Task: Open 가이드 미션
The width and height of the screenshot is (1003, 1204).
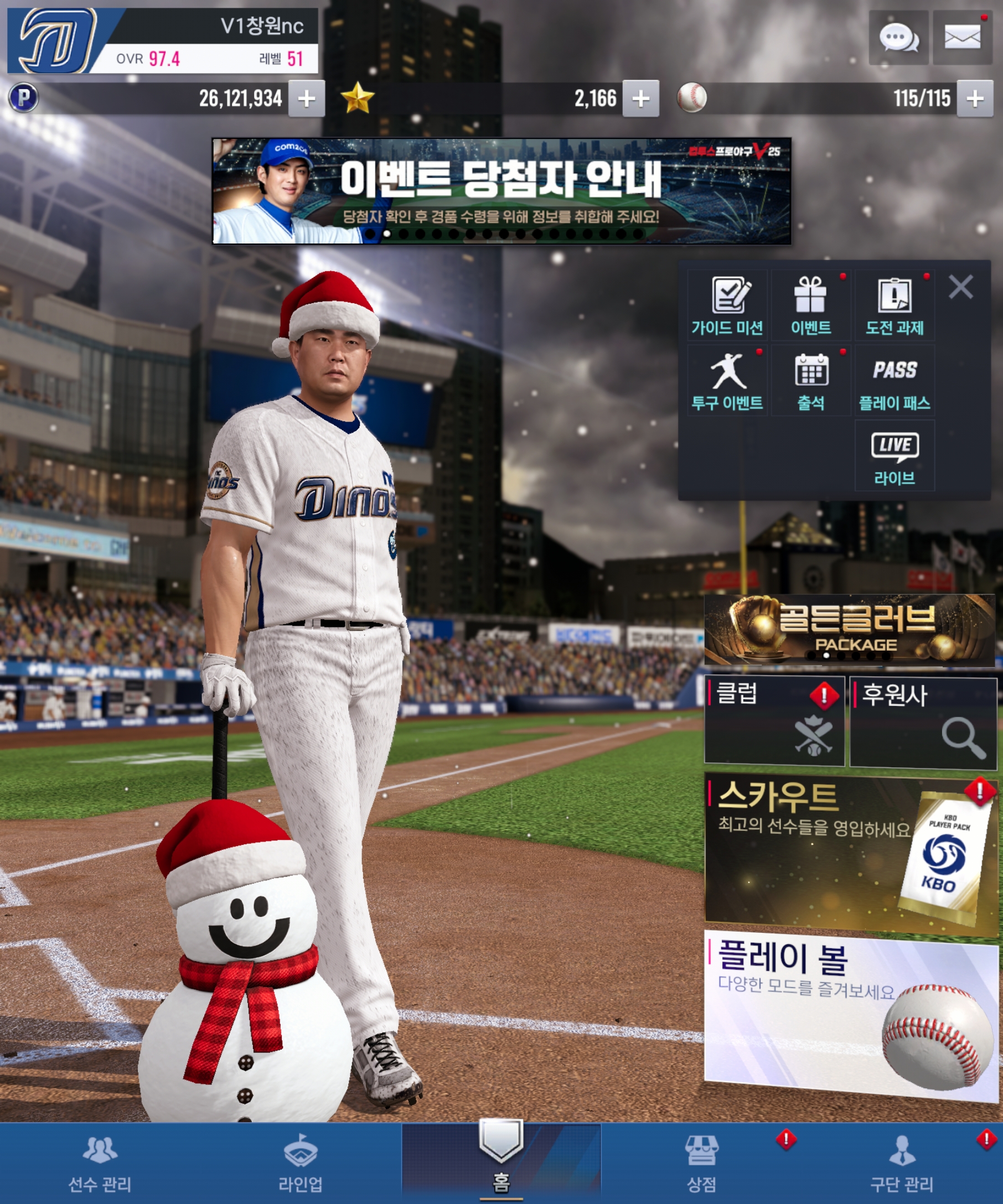Action: click(727, 305)
